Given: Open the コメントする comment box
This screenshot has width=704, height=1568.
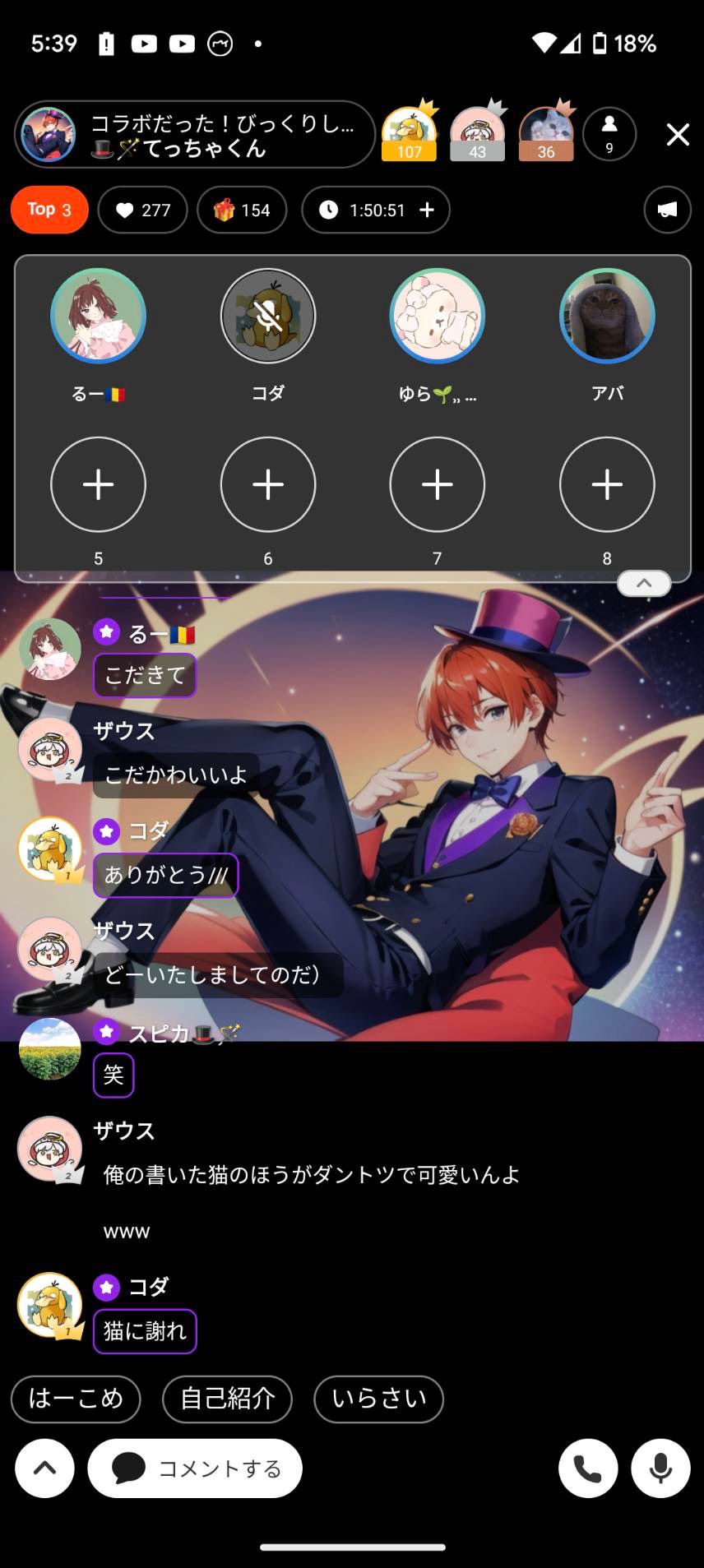Looking at the screenshot, I should [195, 1469].
